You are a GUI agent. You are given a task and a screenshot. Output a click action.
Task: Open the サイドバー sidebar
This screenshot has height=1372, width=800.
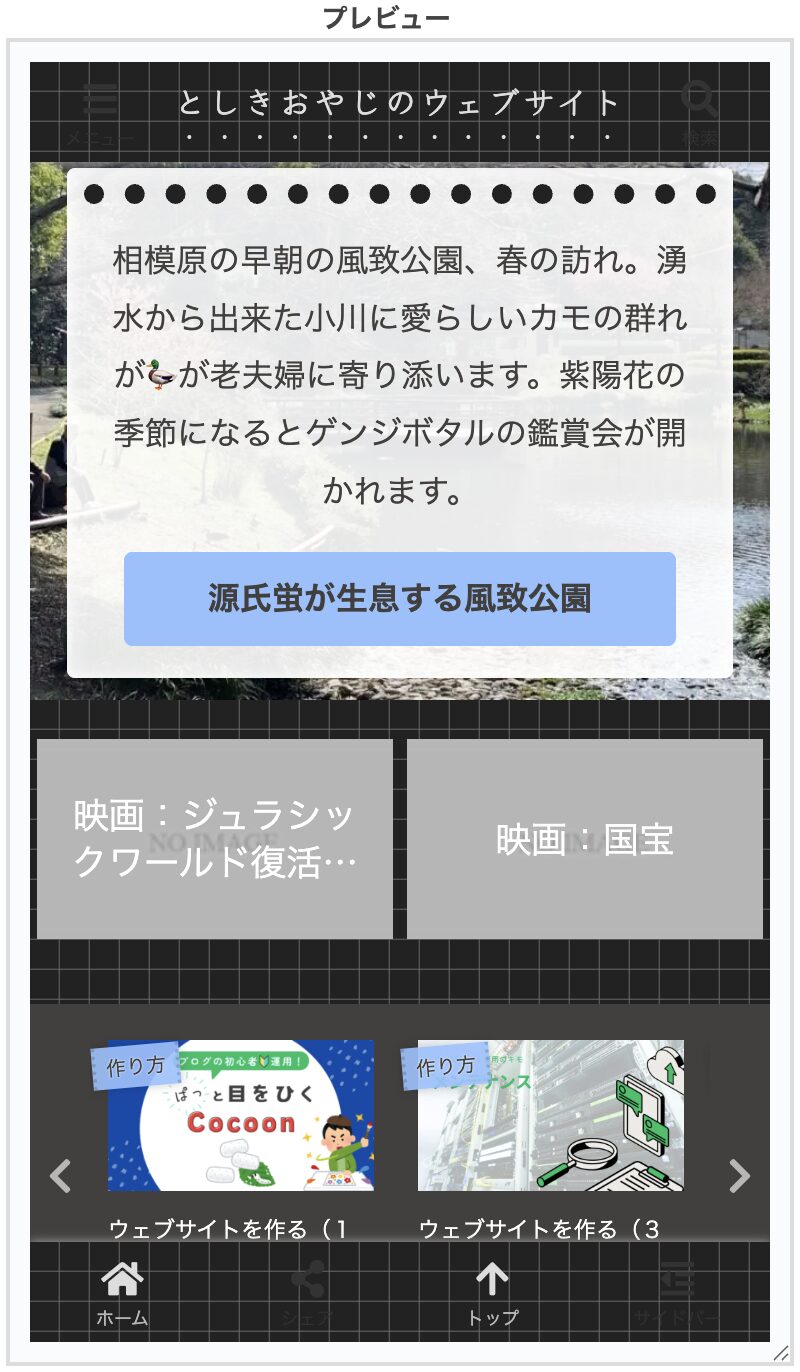click(677, 1292)
